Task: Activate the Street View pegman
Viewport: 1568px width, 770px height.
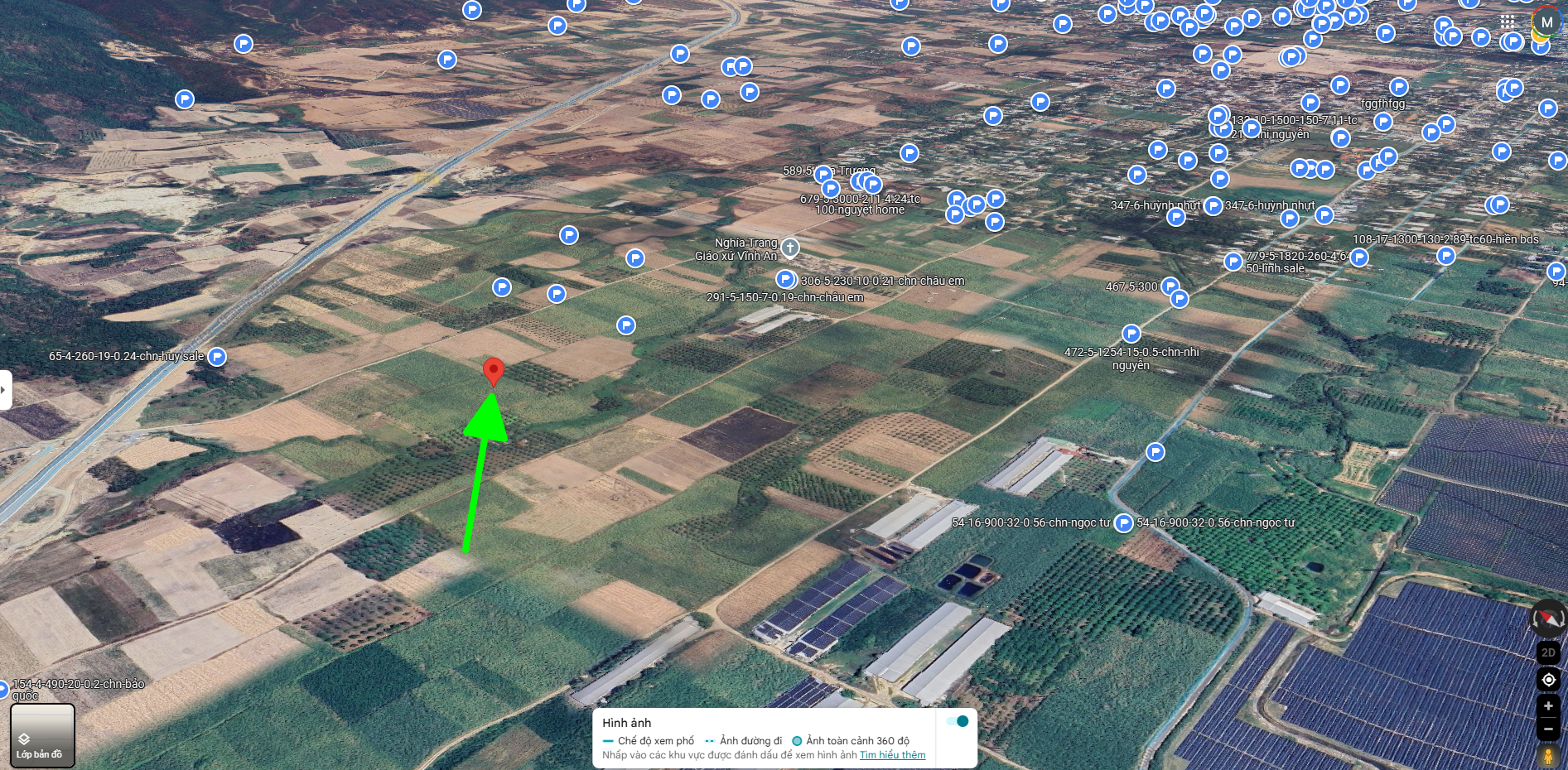Action: point(1548,756)
